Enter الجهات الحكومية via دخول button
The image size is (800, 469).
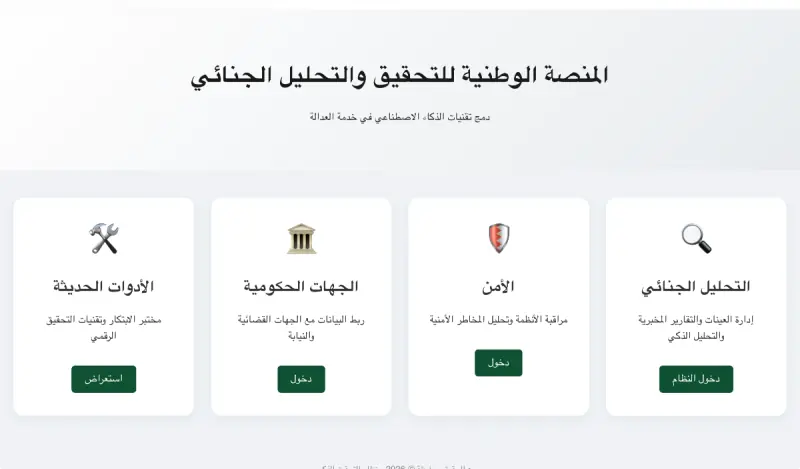301,379
